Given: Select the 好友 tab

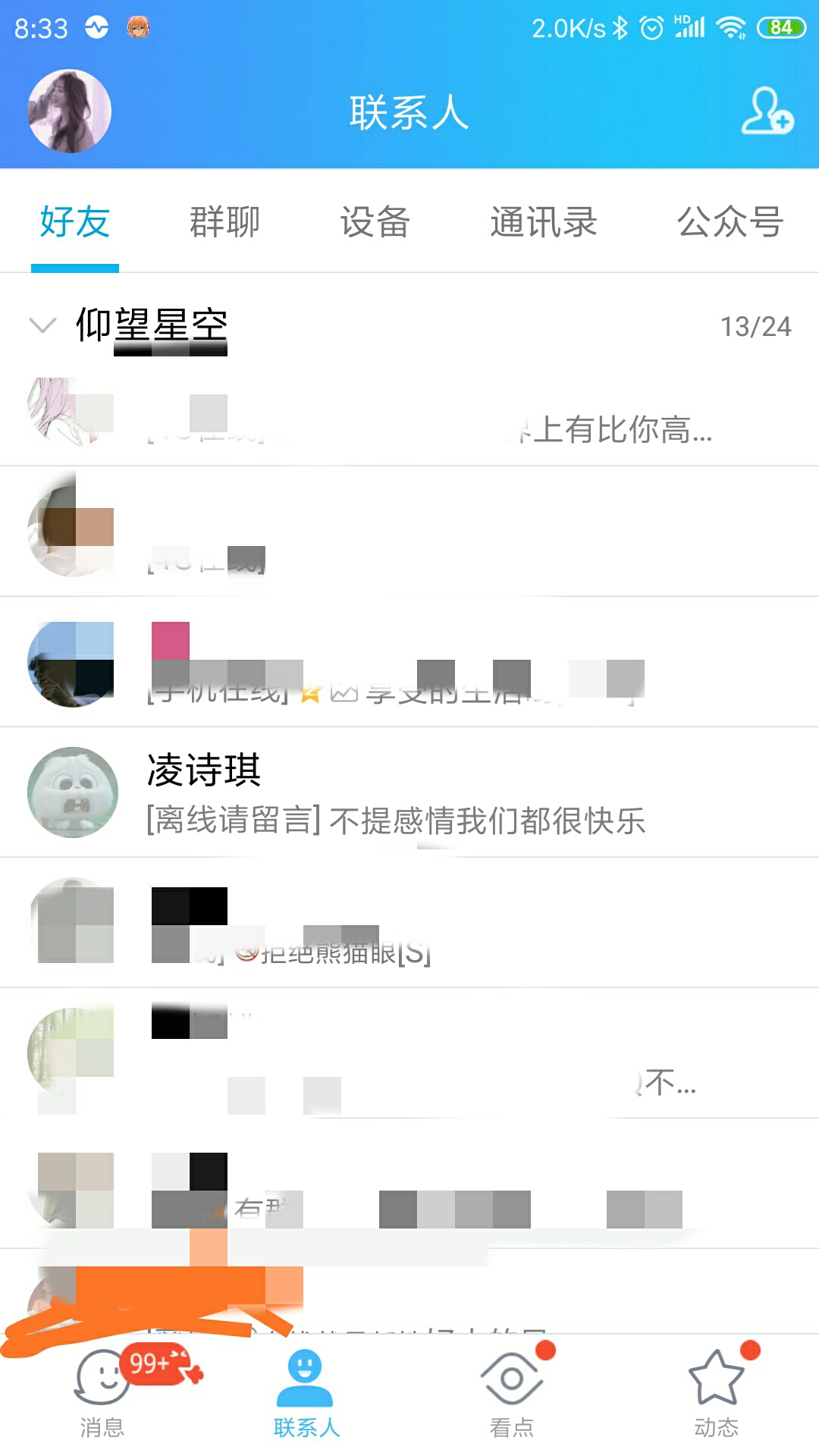Looking at the screenshot, I should tap(75, 222).
